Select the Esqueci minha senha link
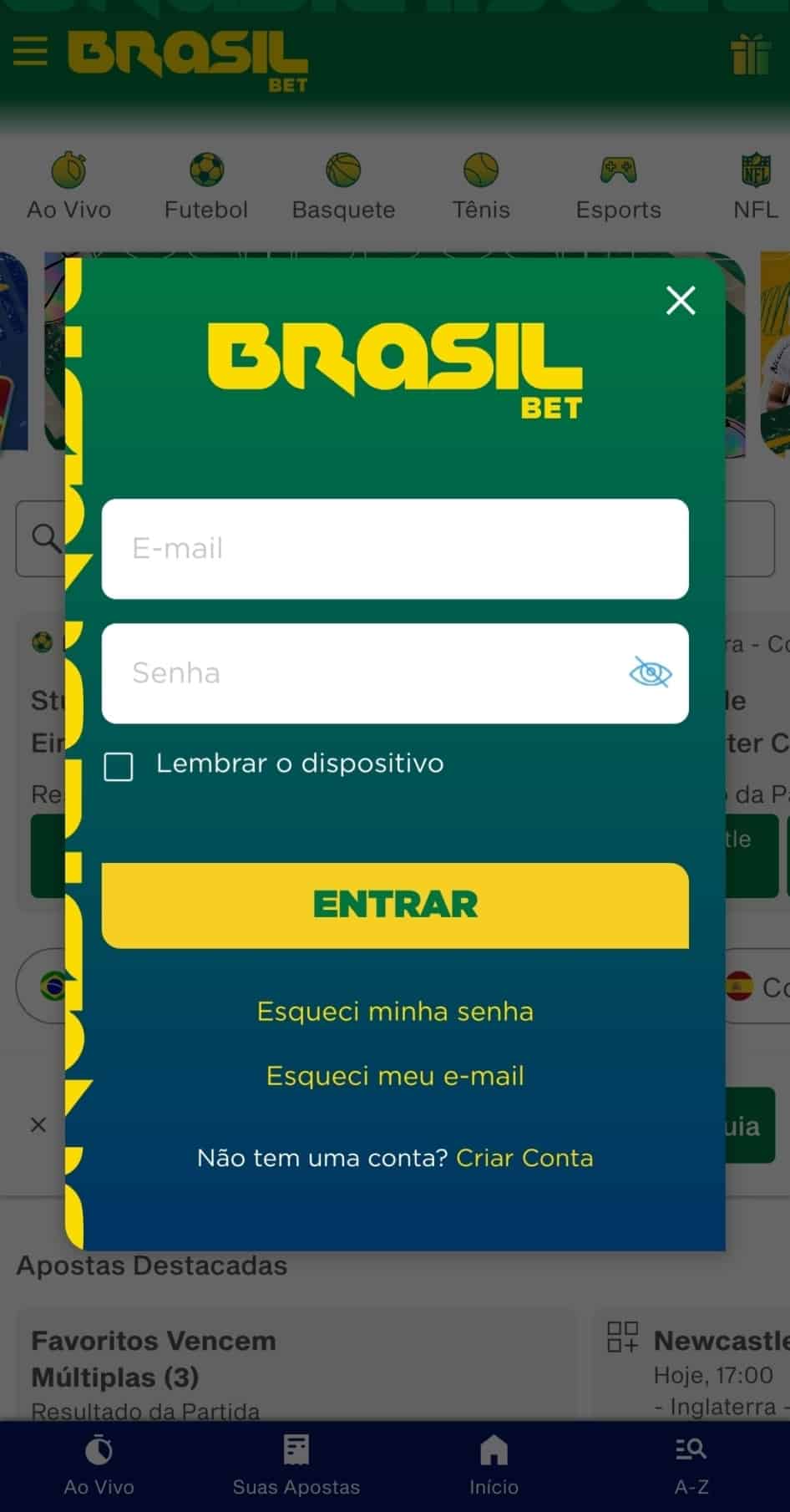 (x=395, y=1012)
